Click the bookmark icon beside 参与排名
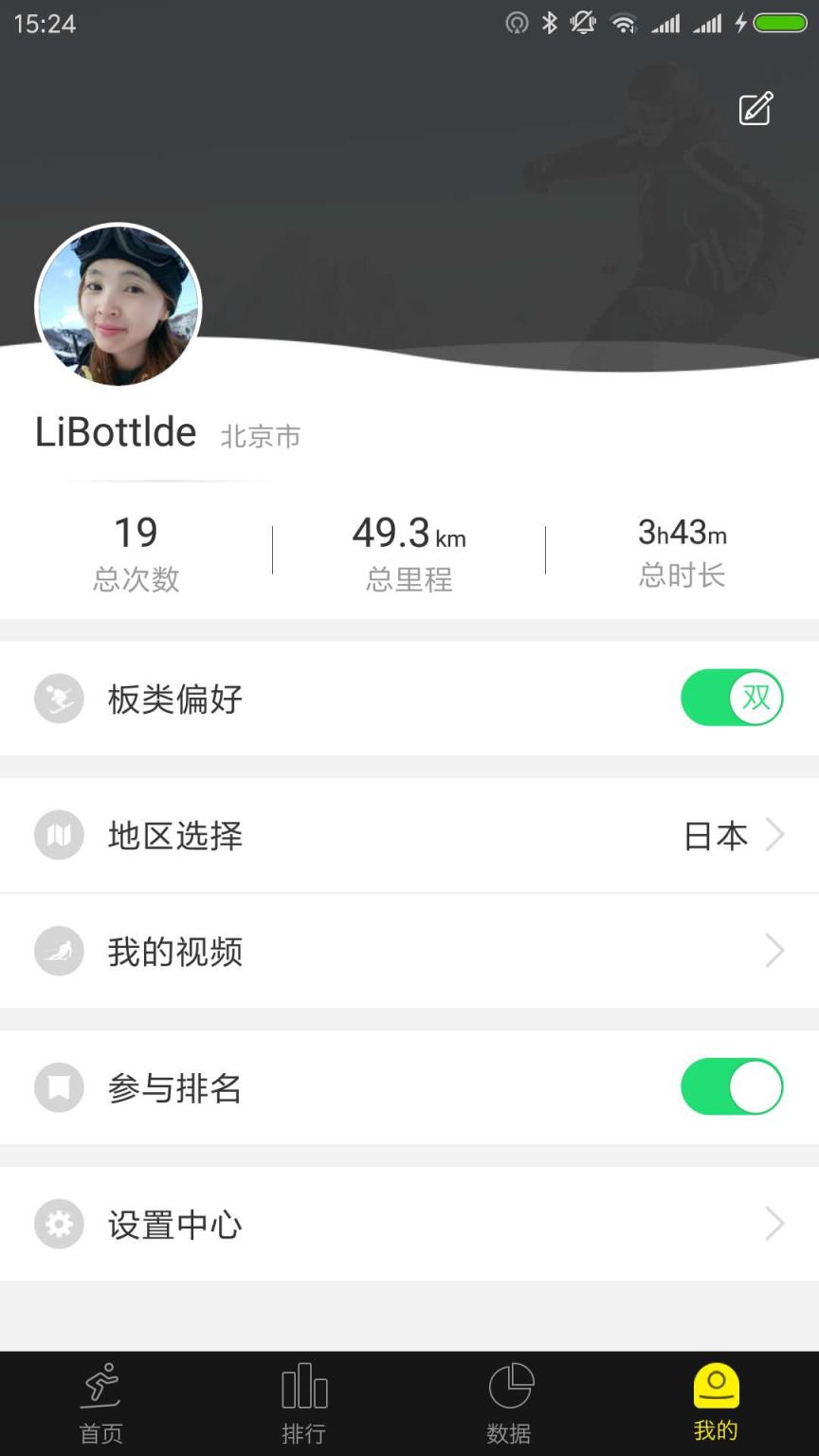Viewport: 819px width, 1456px height. point(59,1087)
